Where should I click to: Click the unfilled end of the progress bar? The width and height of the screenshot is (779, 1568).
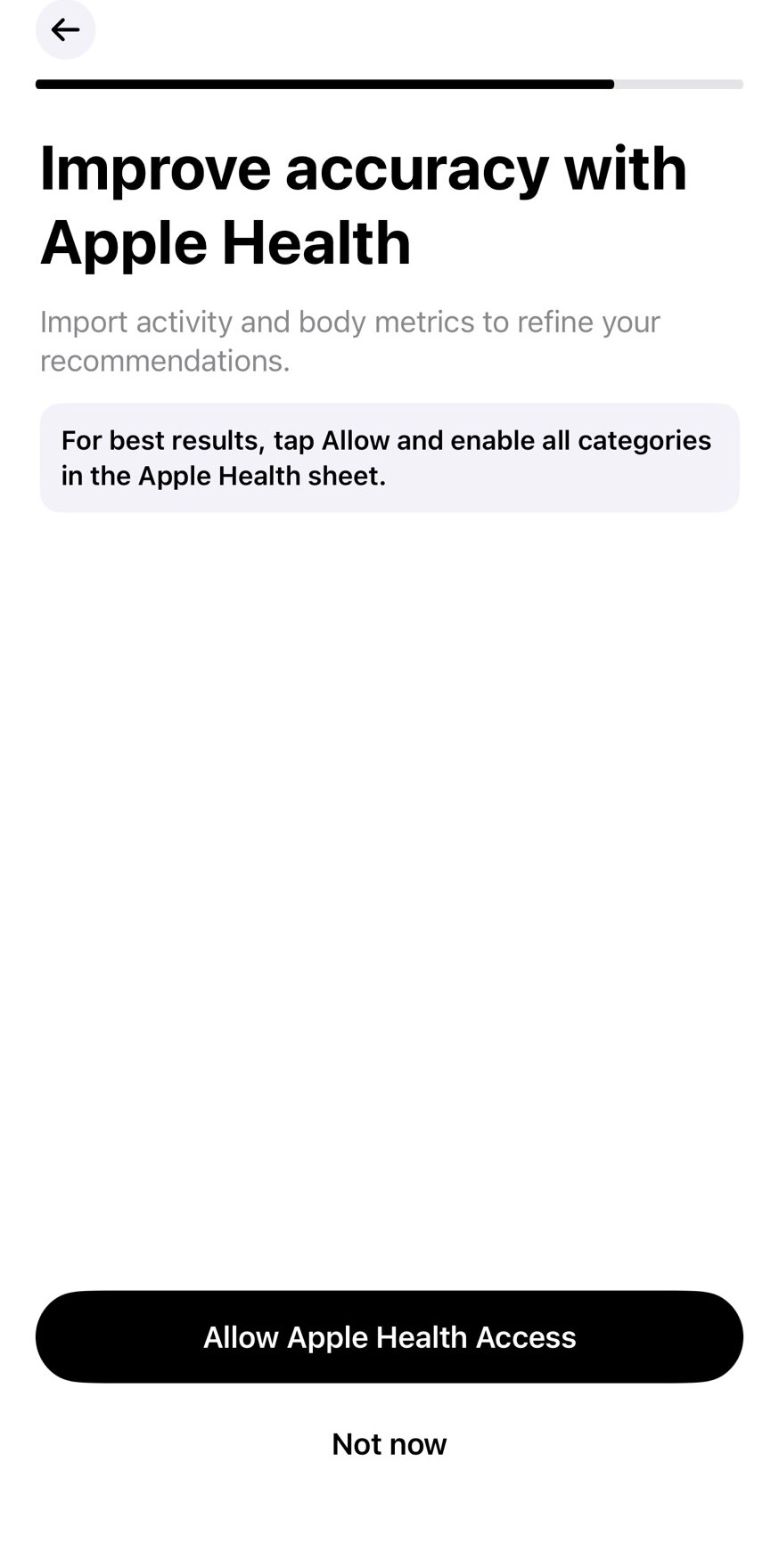(677, 85)
